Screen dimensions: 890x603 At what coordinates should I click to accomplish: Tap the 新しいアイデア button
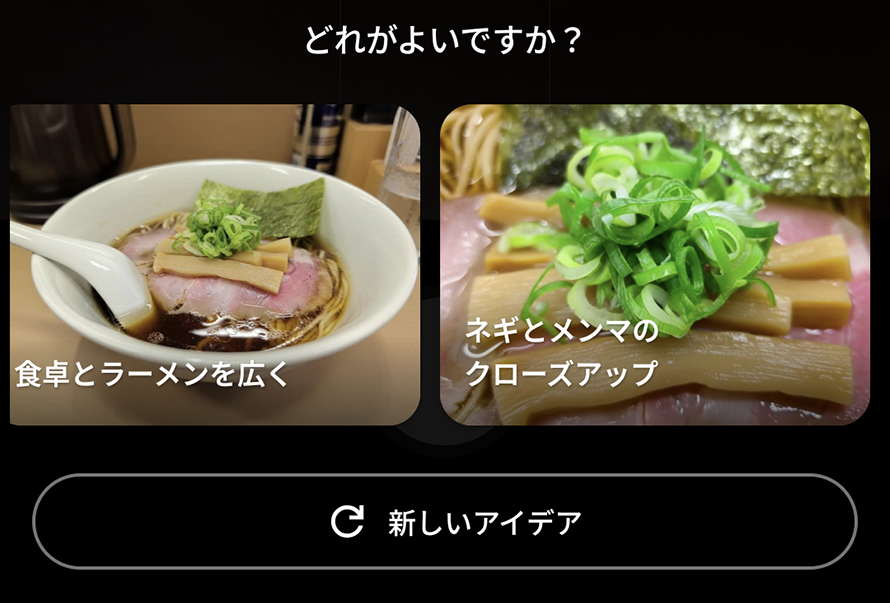(445, 521)
